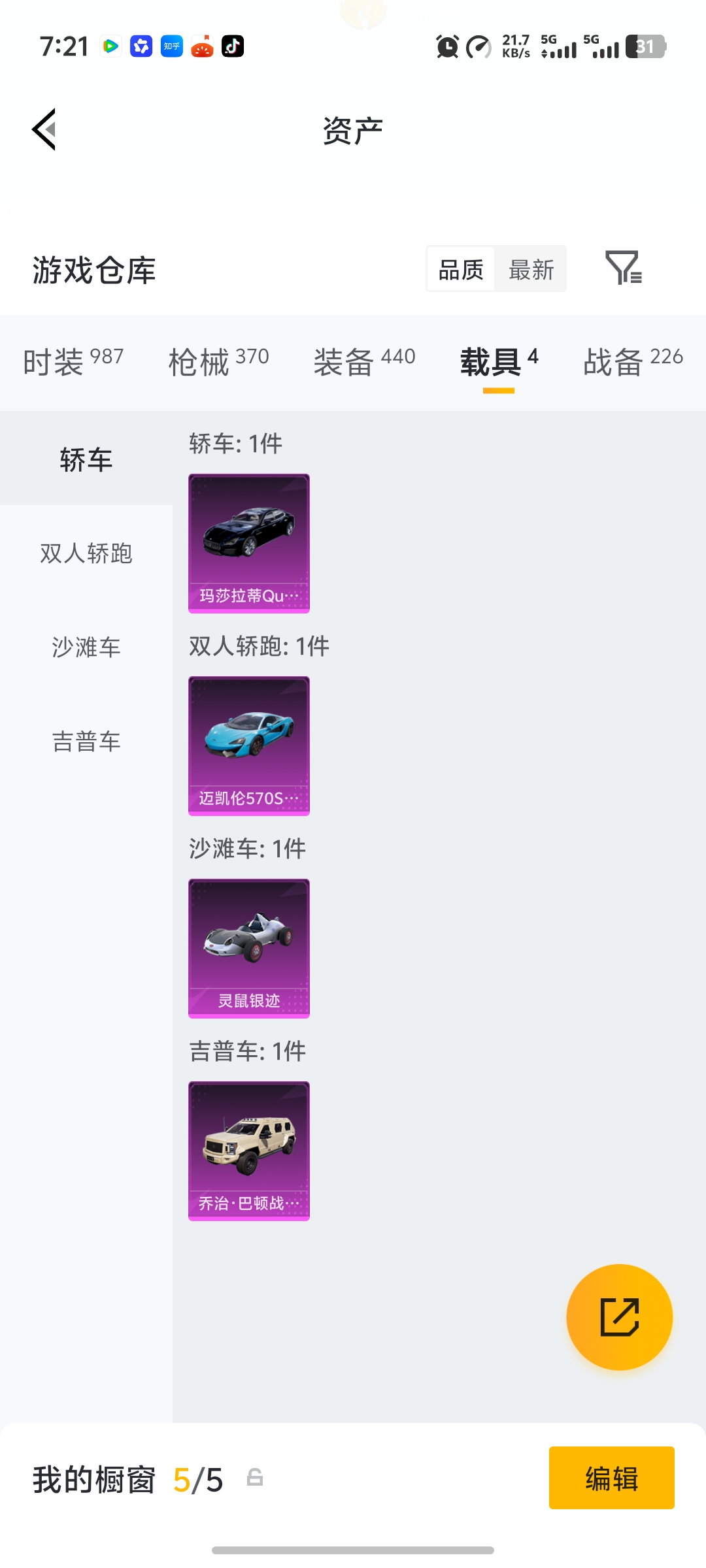Switch sorting to 品质
Viewport: 706px width, 1568px height.
pyautogui.click(x=461, y=269)
